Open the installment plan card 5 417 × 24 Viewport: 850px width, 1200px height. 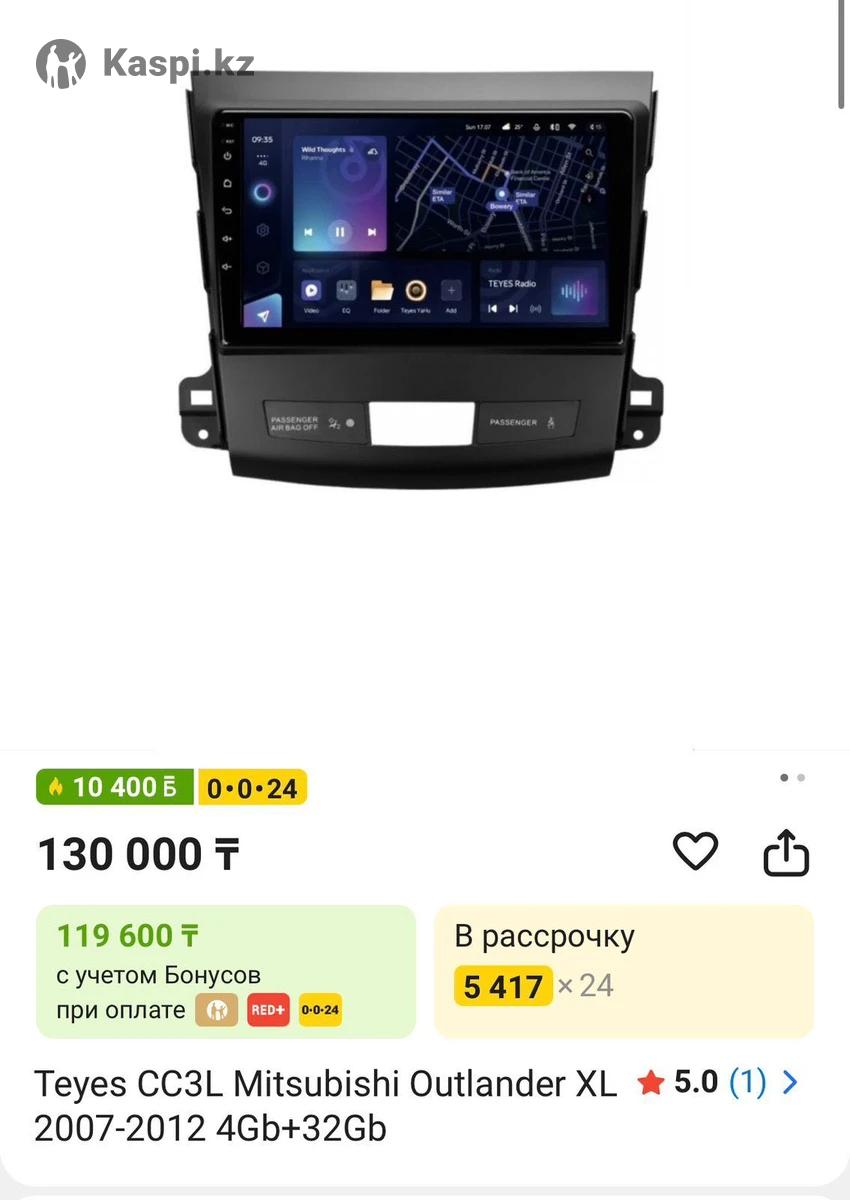(x=623, y=971)
